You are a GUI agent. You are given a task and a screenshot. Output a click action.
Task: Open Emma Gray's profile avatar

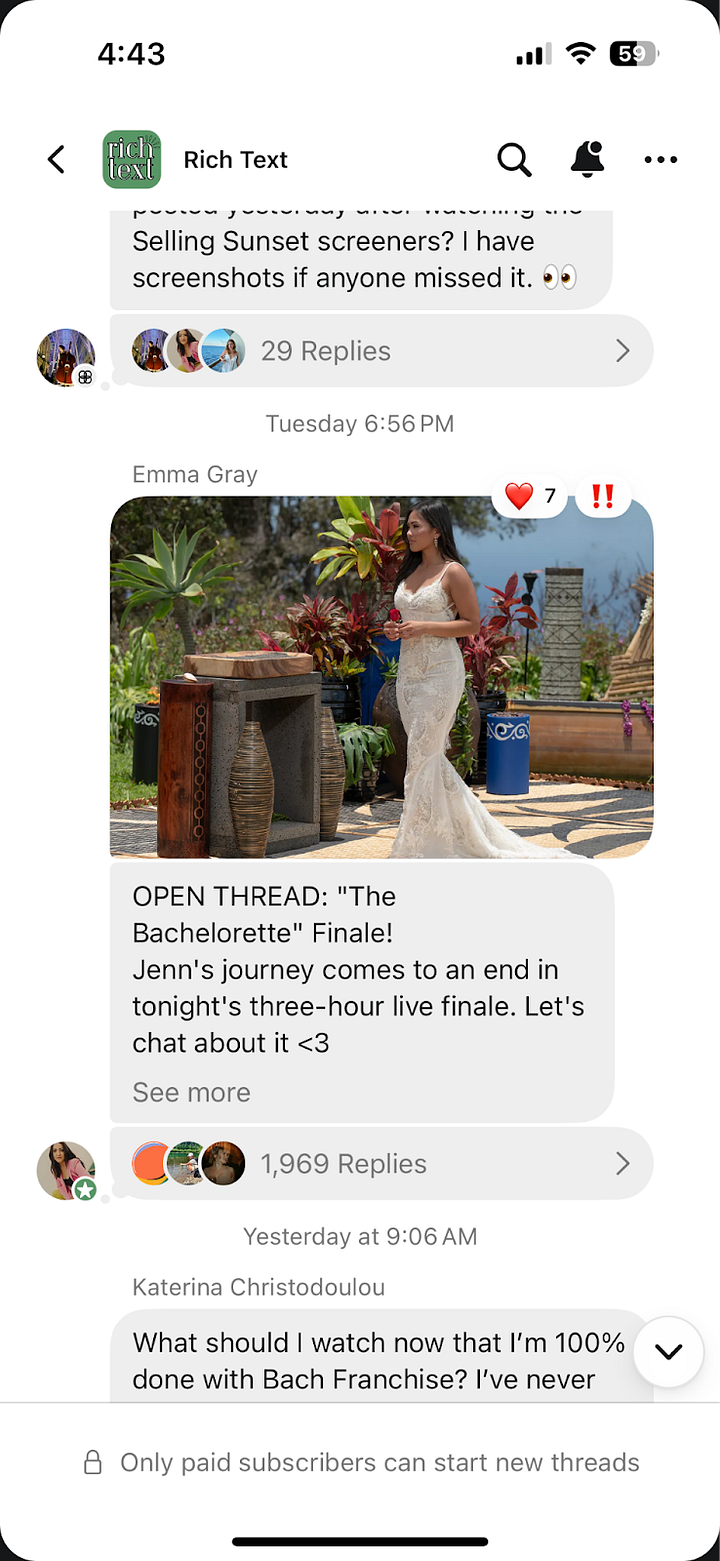click(66, 1170)
